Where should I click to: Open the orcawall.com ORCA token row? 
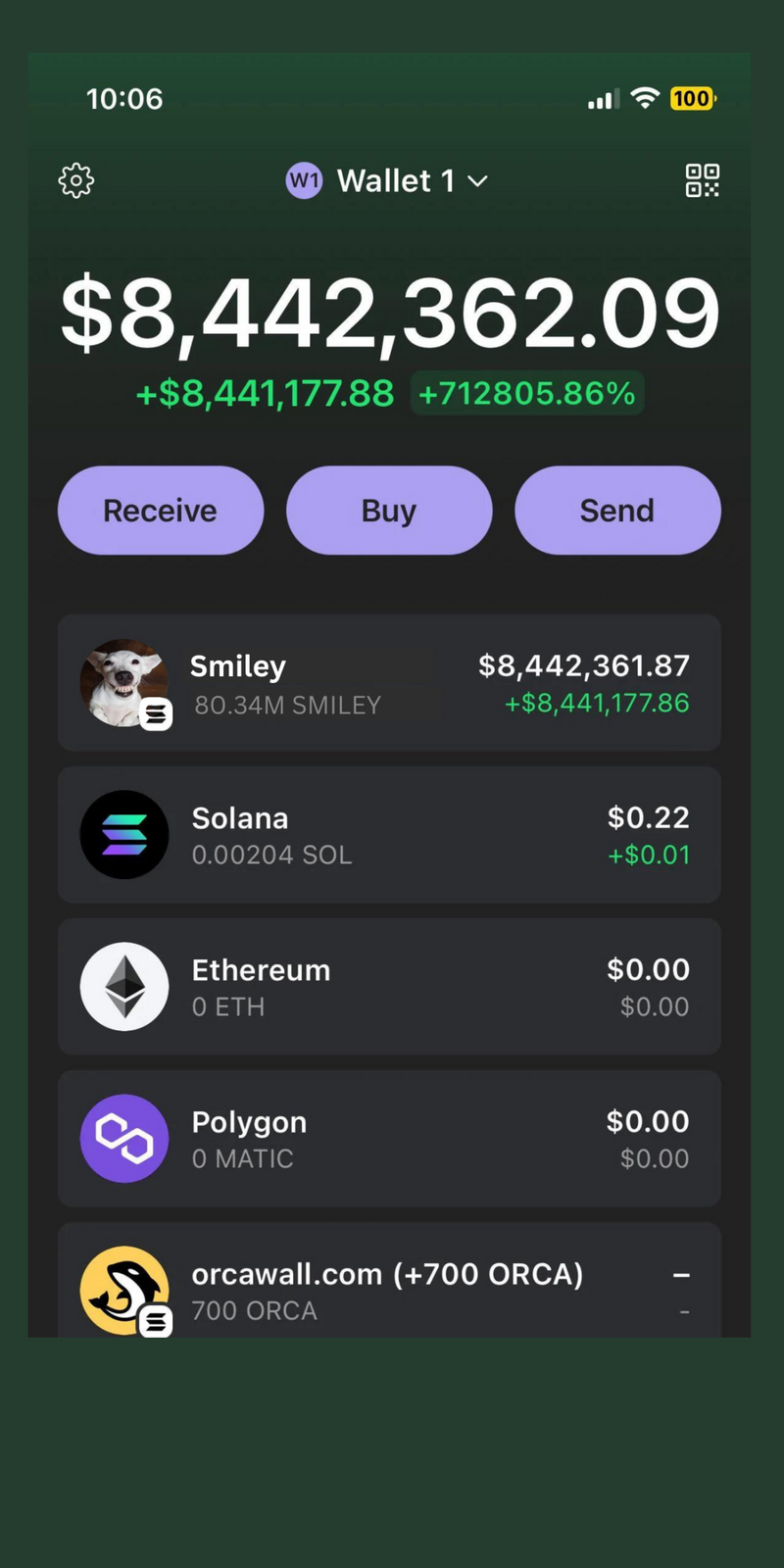coord(389,1286)
